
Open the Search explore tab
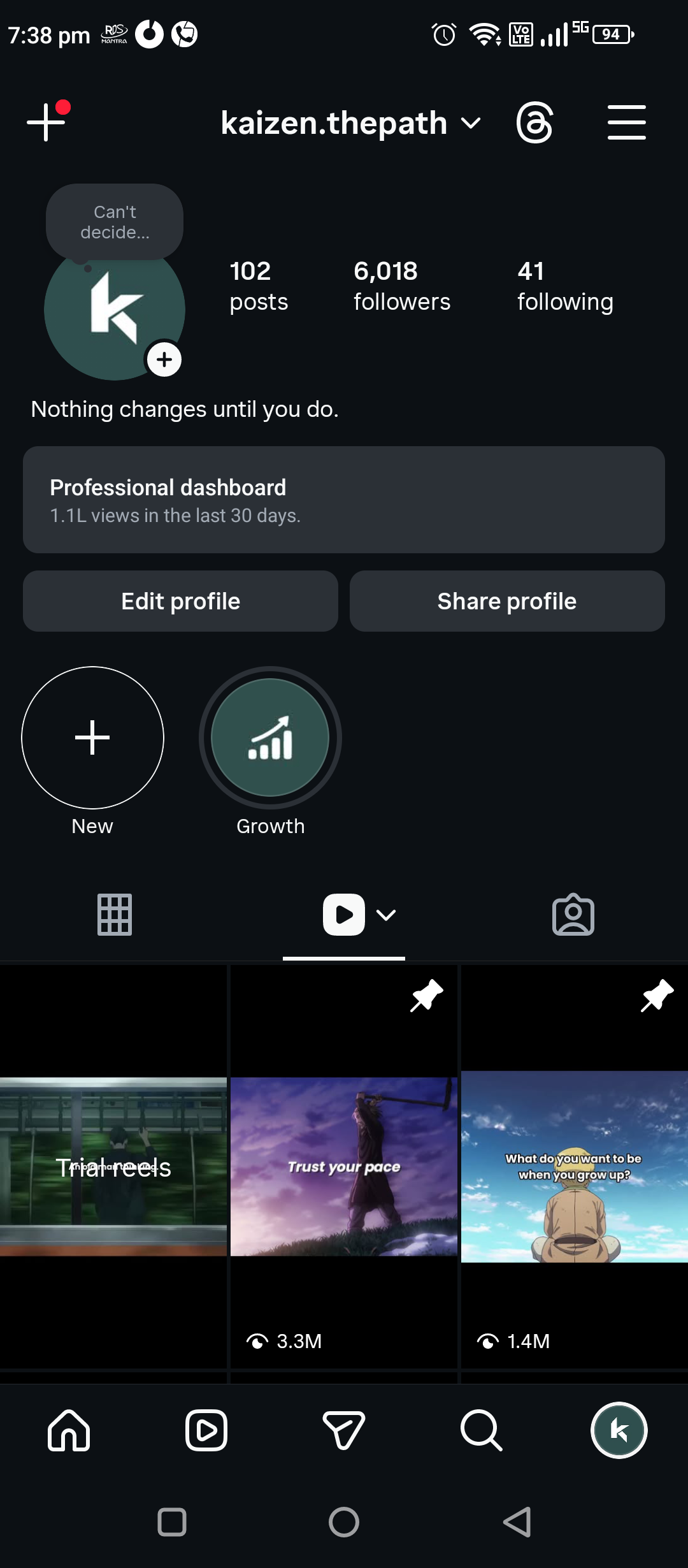point(482,1430)
